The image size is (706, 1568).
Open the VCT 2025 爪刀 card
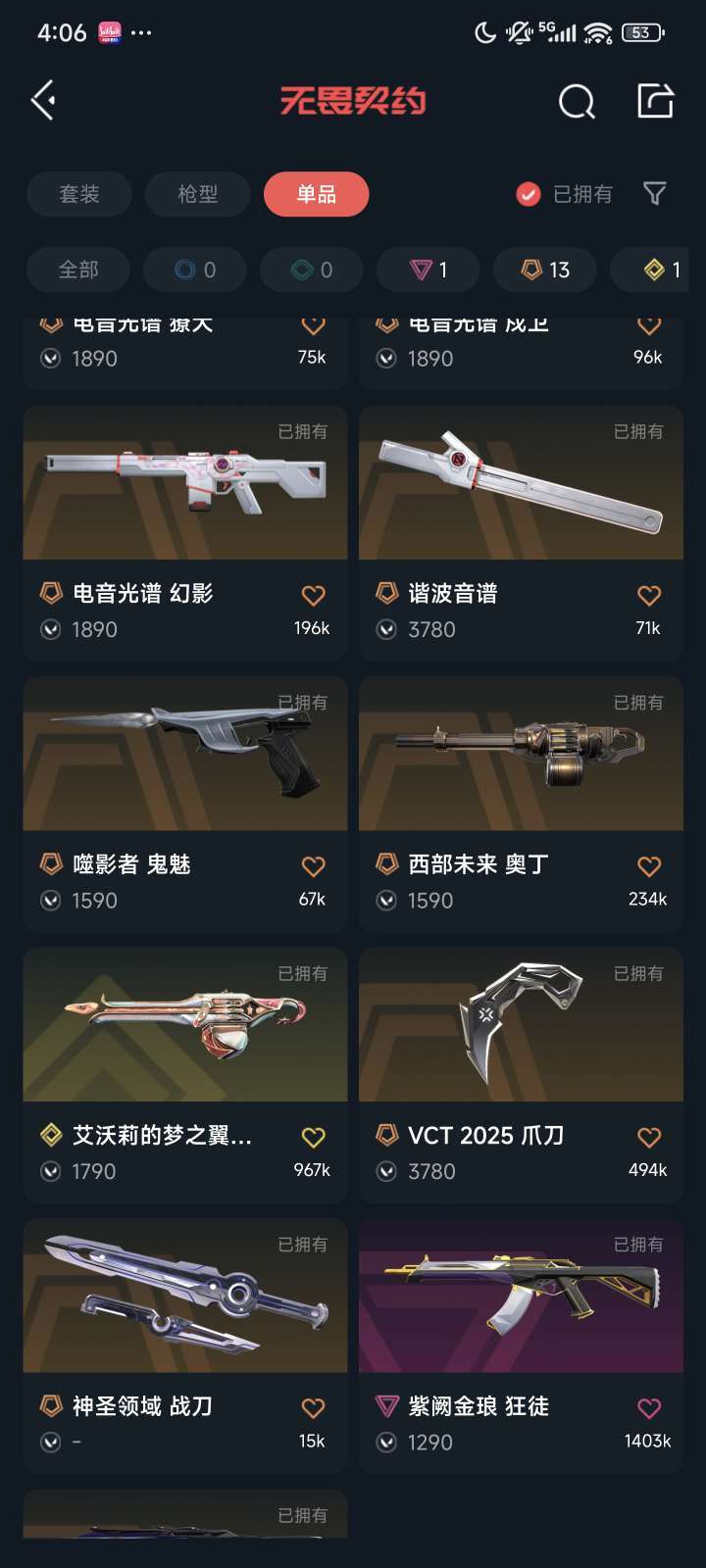click(521, 1075)
